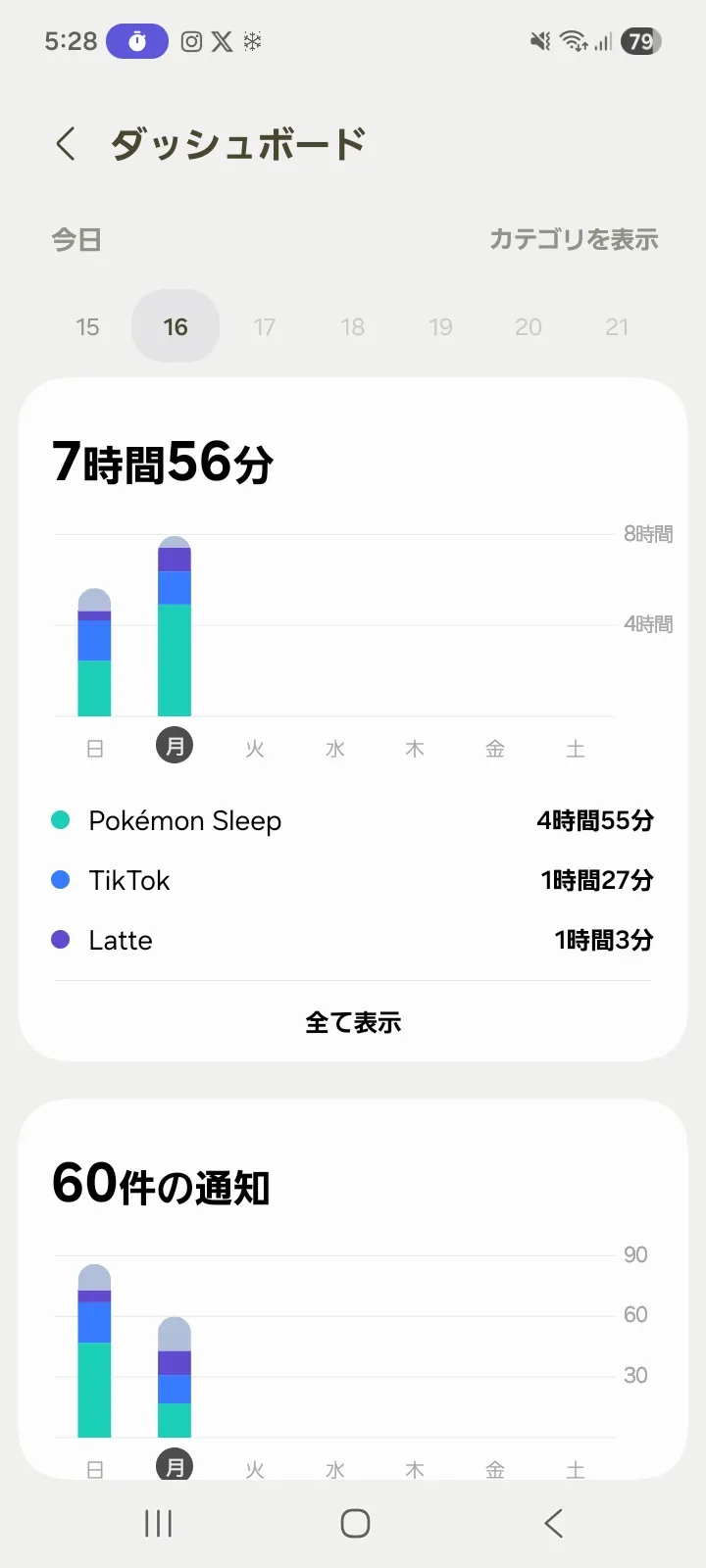Select date 15 in the date strip
This screenshot has width=706, height=1568.
(x=87, y=326)
